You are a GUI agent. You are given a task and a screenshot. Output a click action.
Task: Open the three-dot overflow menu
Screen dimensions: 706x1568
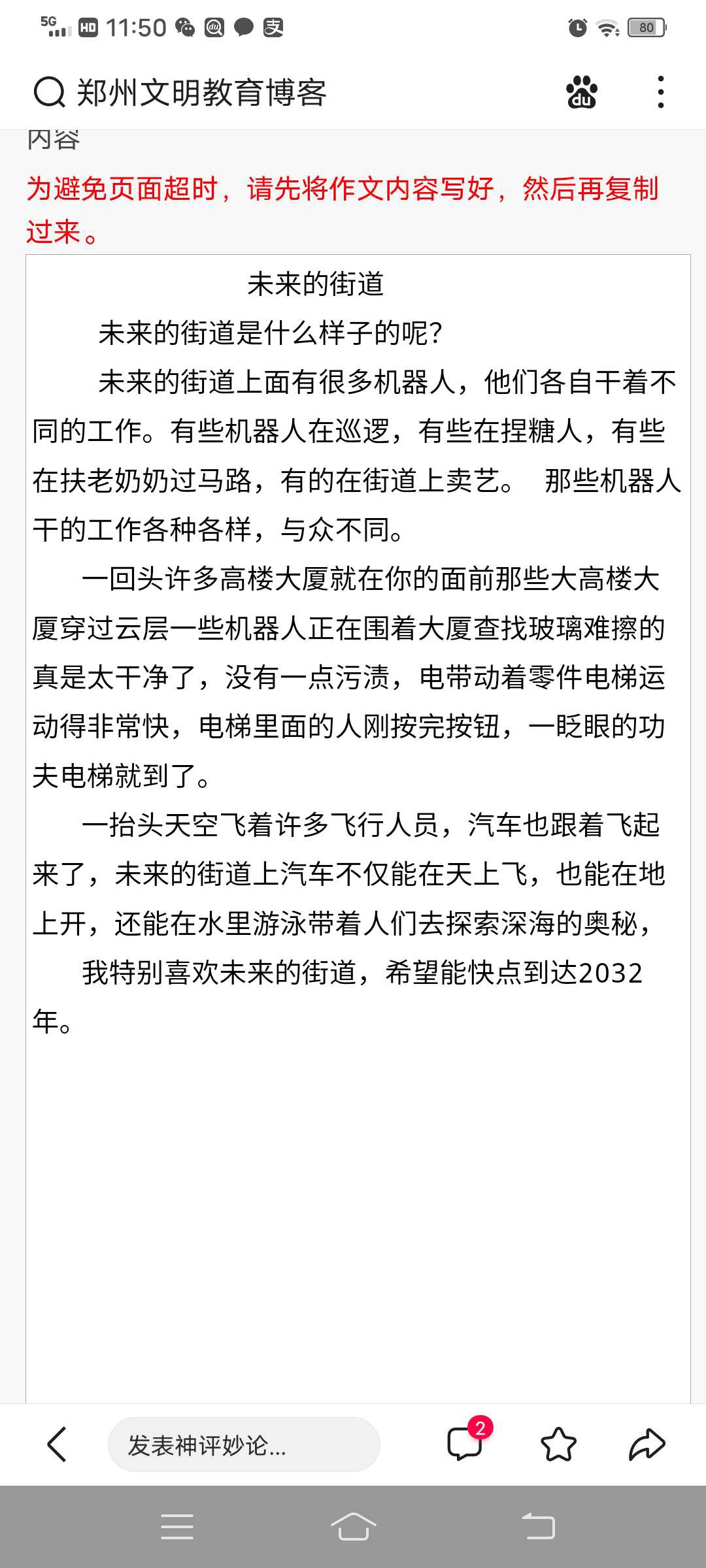(661, 92)
